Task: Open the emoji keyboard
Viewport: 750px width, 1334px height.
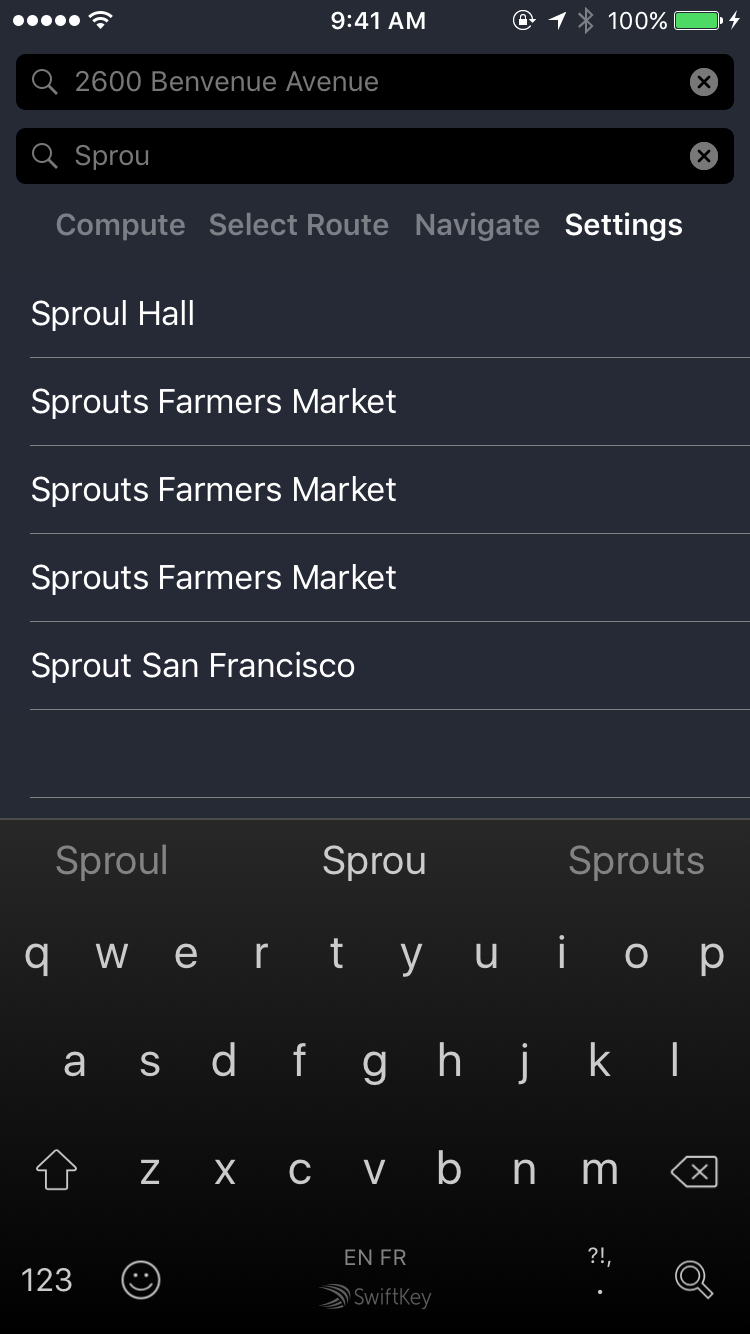Action: 141,1279
